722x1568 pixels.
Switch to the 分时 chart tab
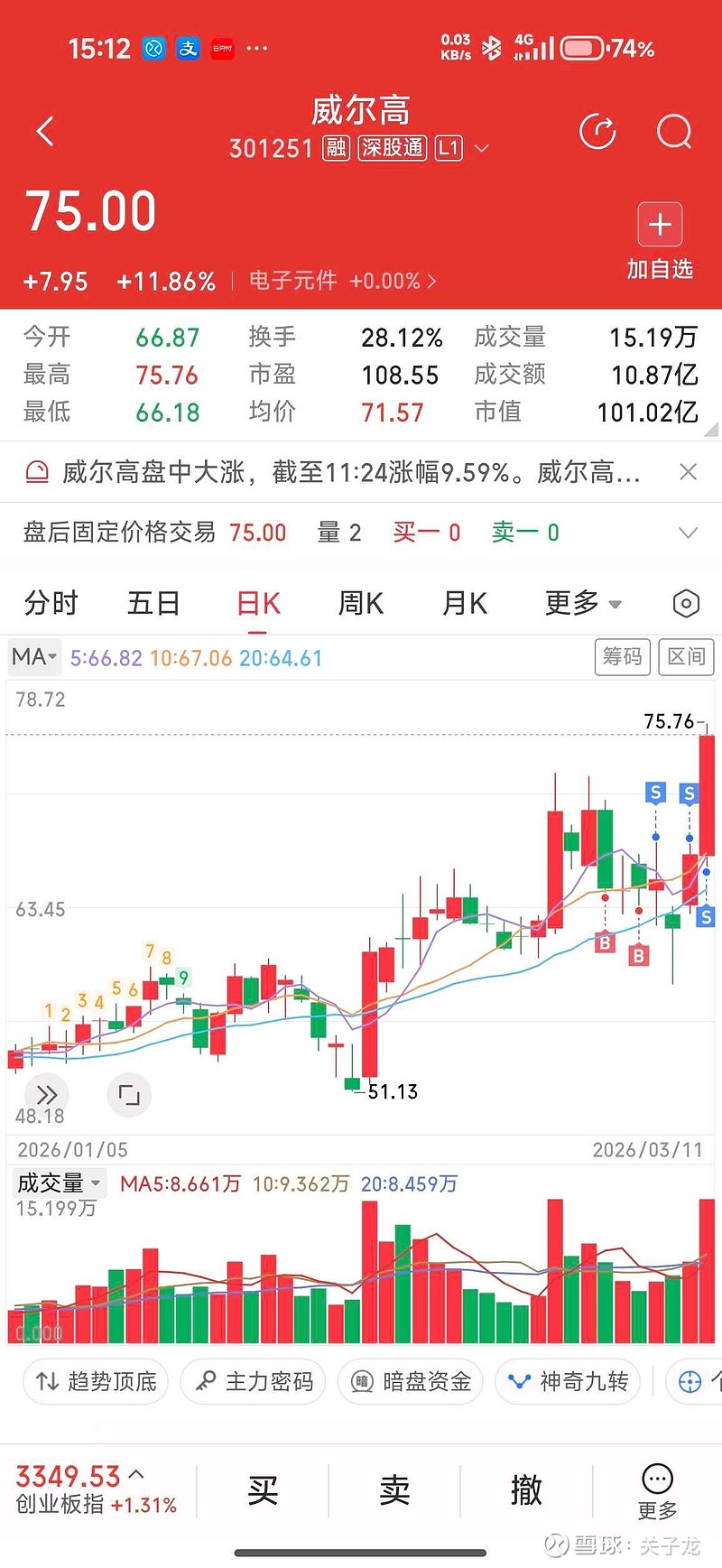pyautogui.click(x=51, y=603)
